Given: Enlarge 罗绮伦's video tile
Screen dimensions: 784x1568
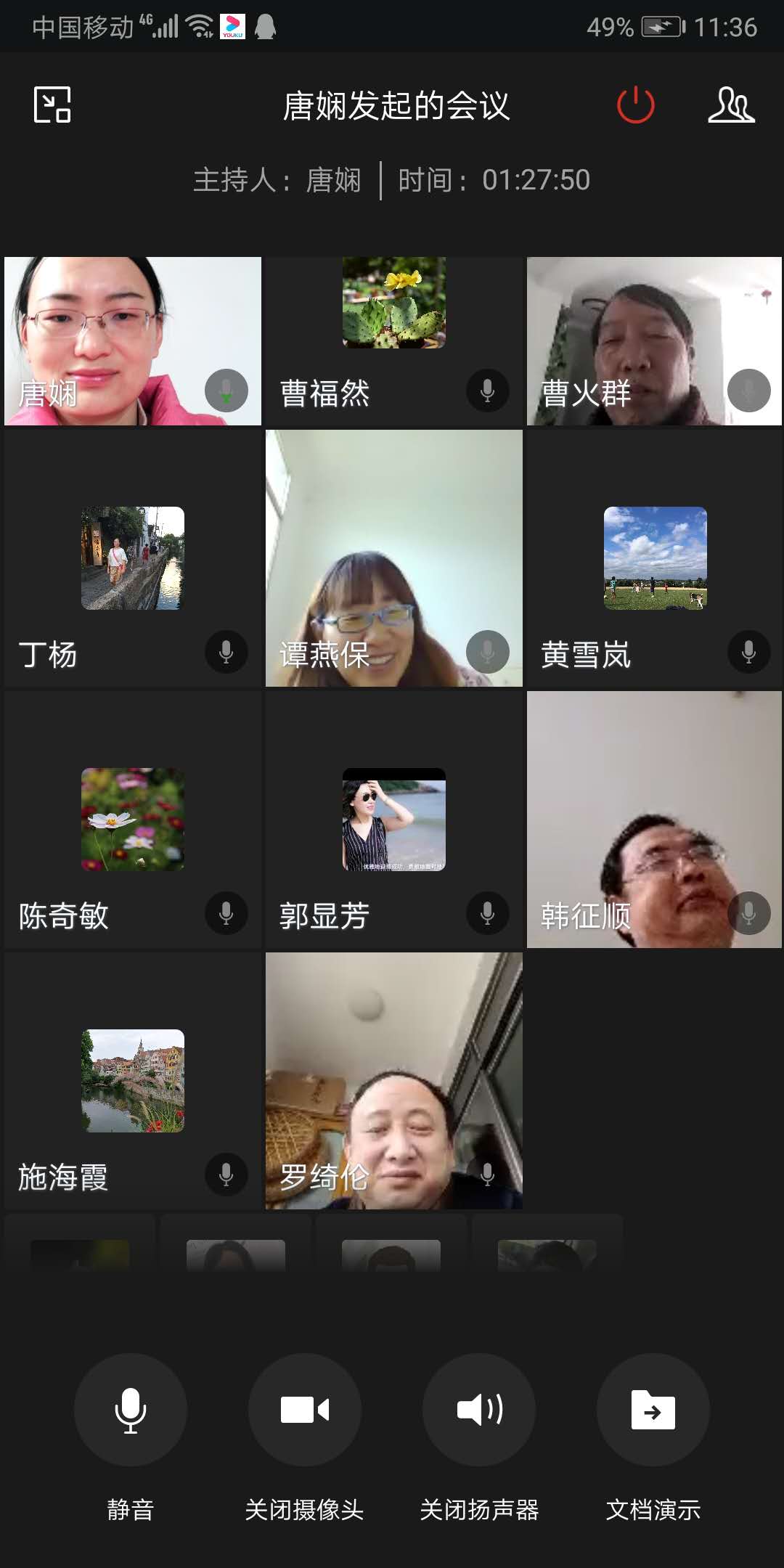Looking at the screenshot, I should 393,1081.
